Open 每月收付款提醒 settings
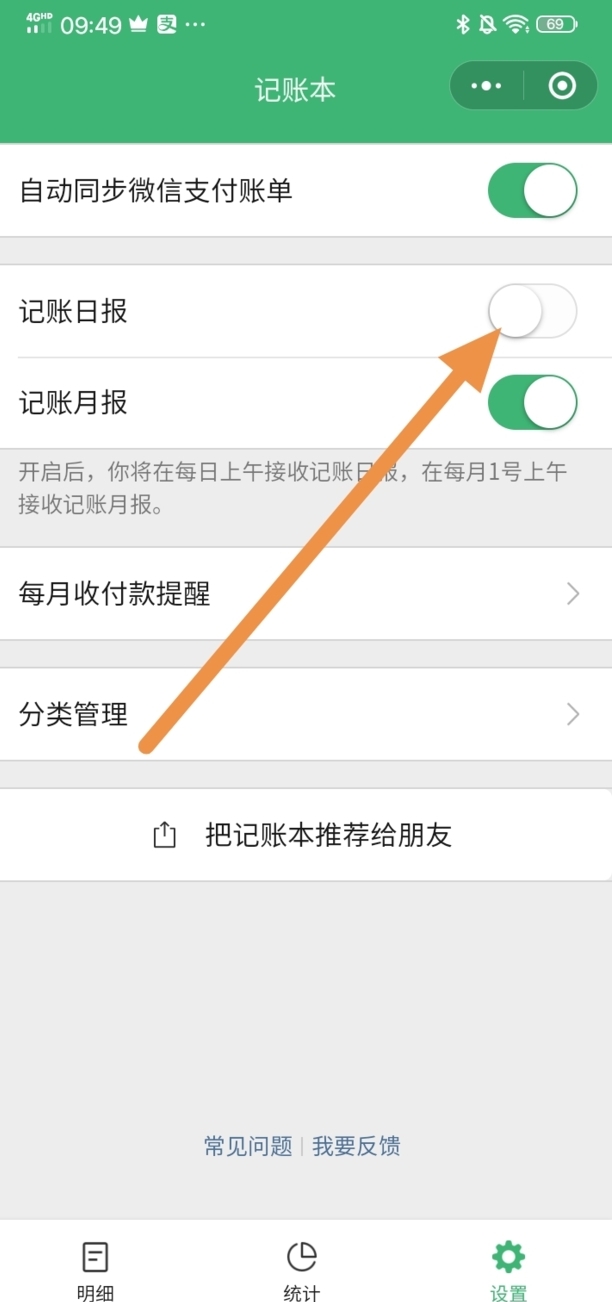This screenshot has height=1302, width=612. [306, 594]
